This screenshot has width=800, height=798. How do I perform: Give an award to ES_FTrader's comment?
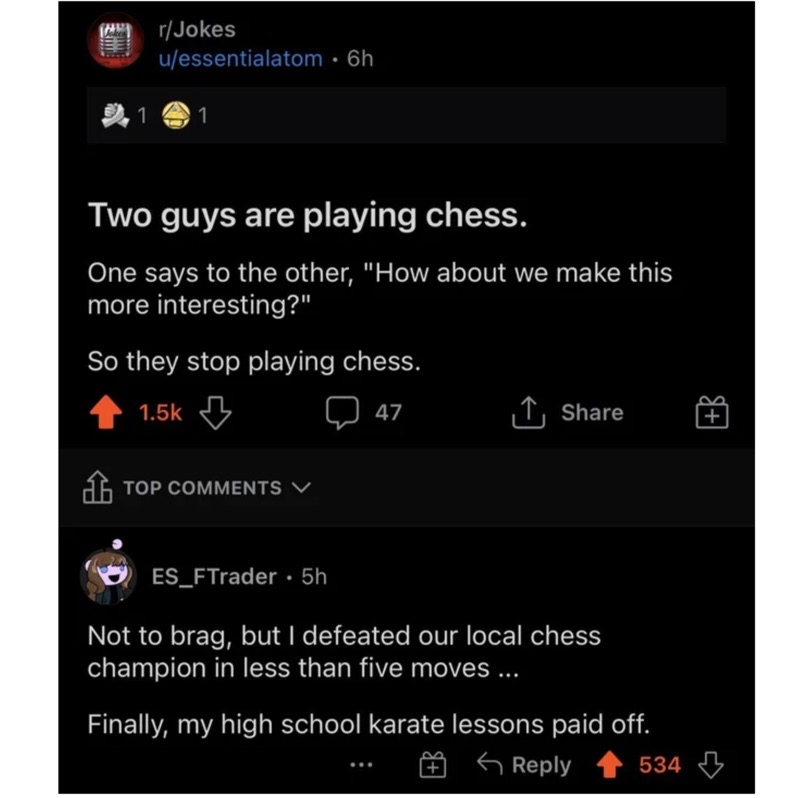430,766
